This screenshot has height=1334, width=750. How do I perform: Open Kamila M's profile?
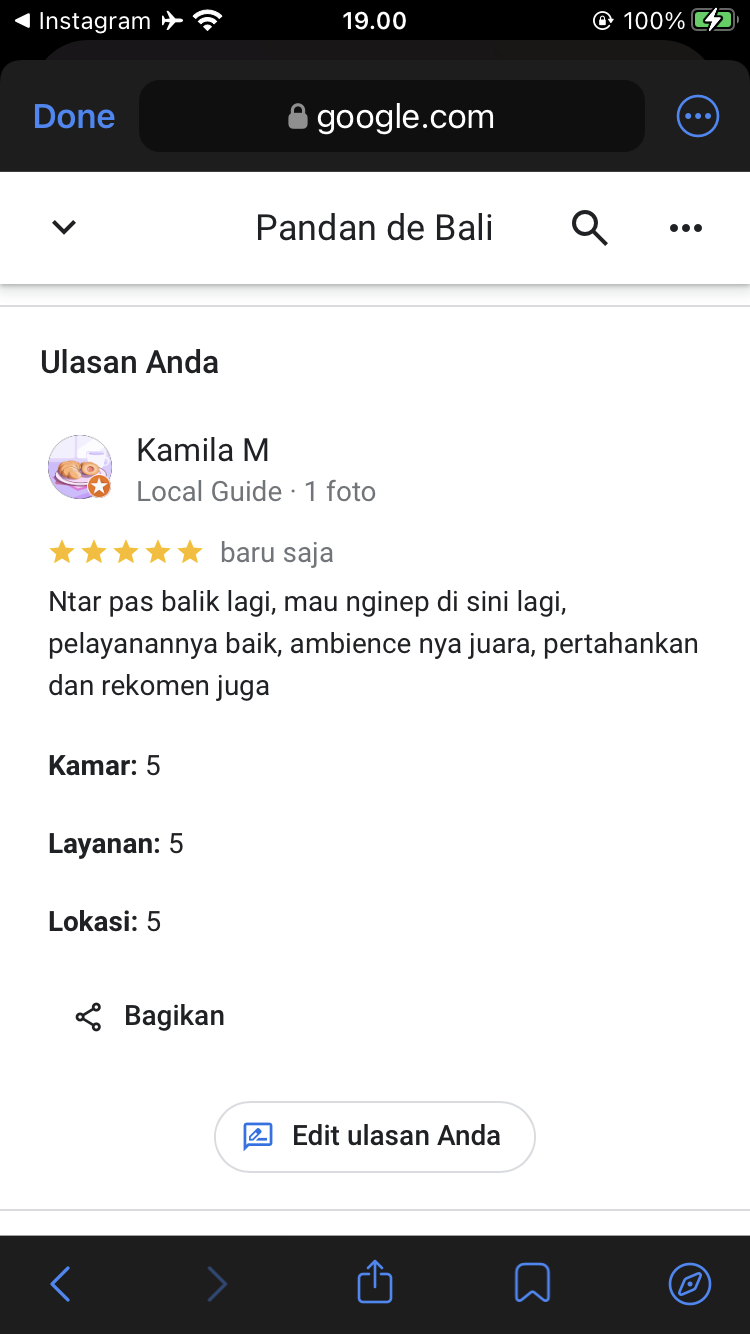[202, 450]
